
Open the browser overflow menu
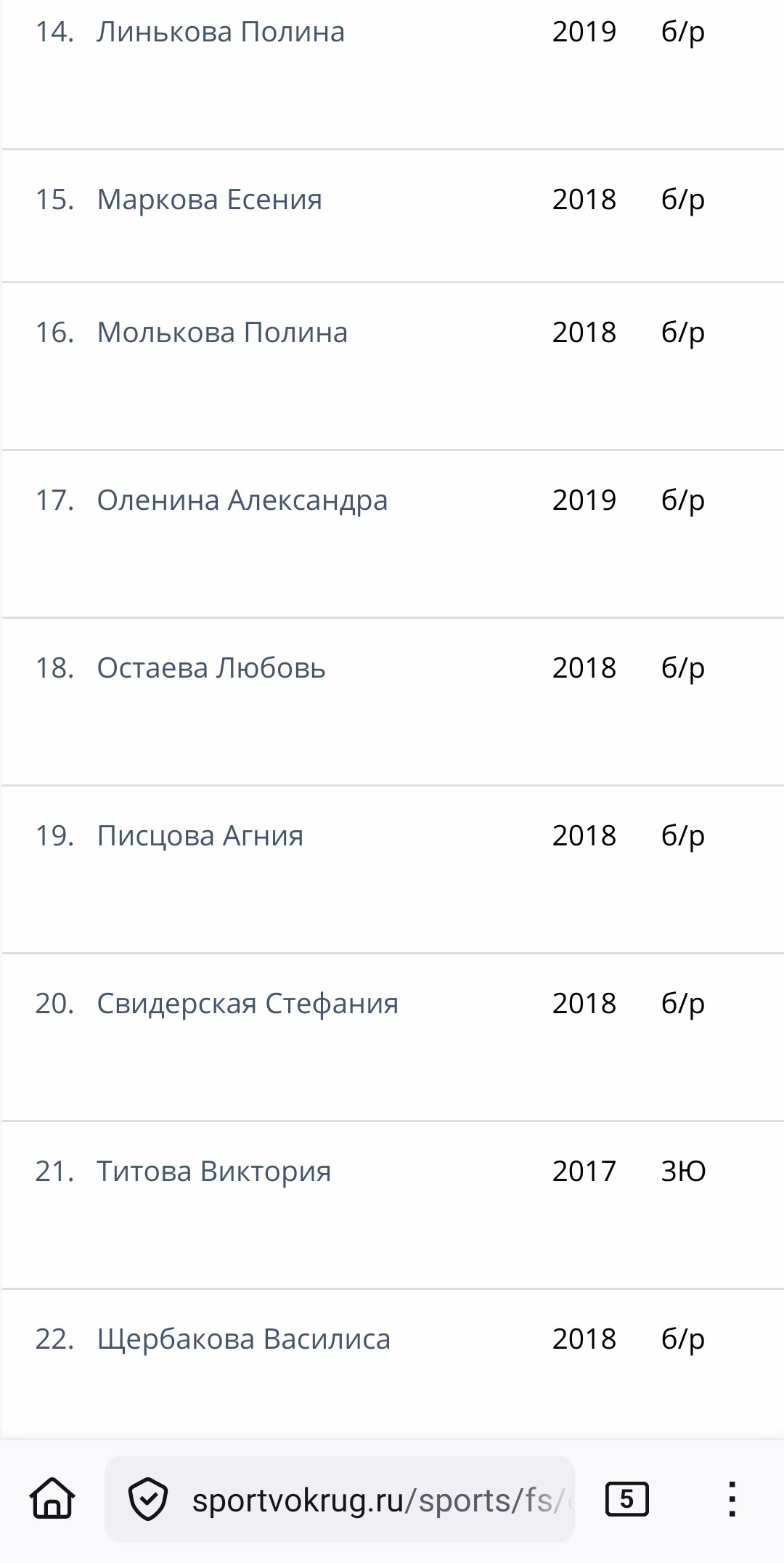tap(732, 1499)
